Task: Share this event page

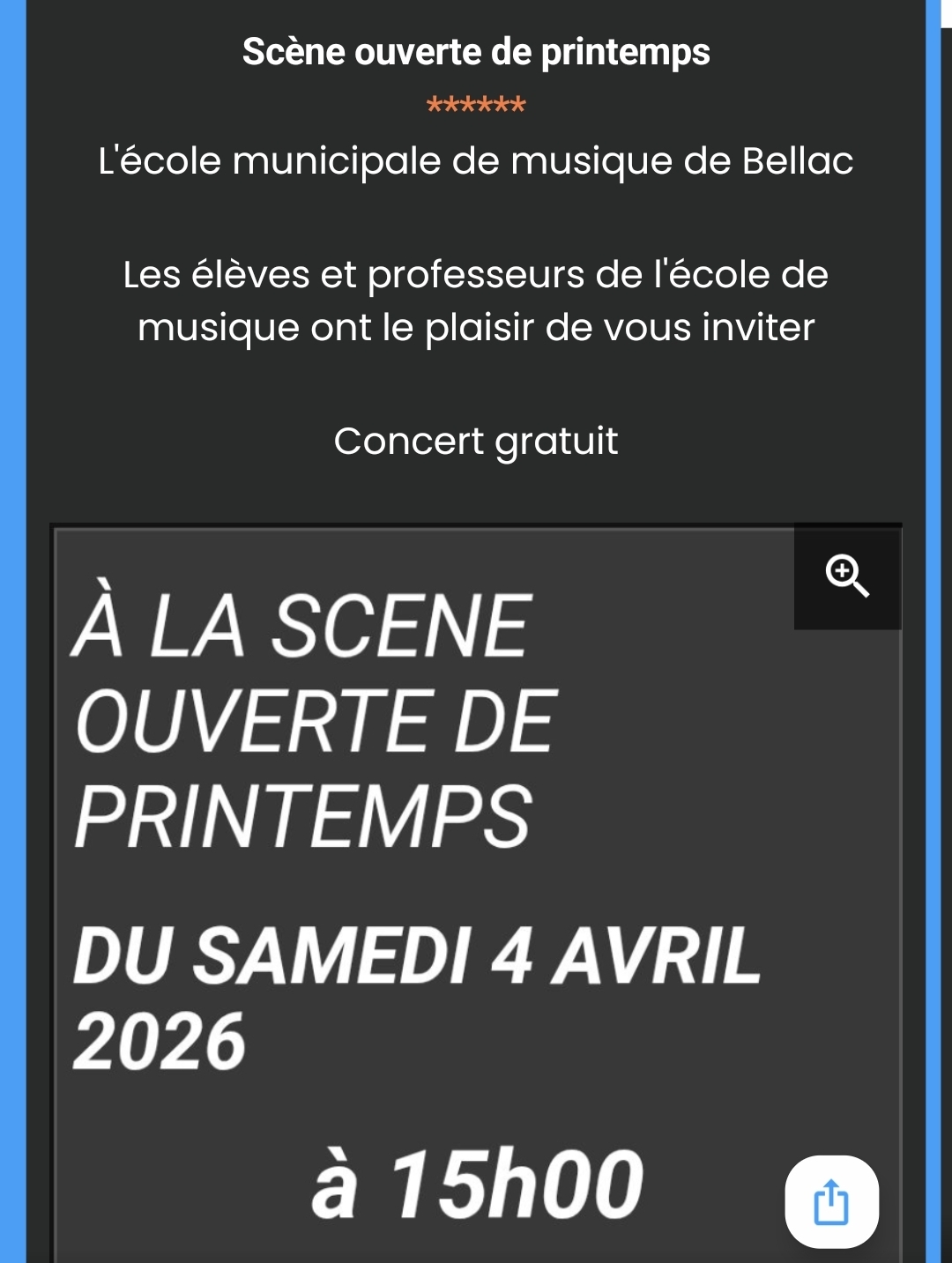Action: 831,1202
